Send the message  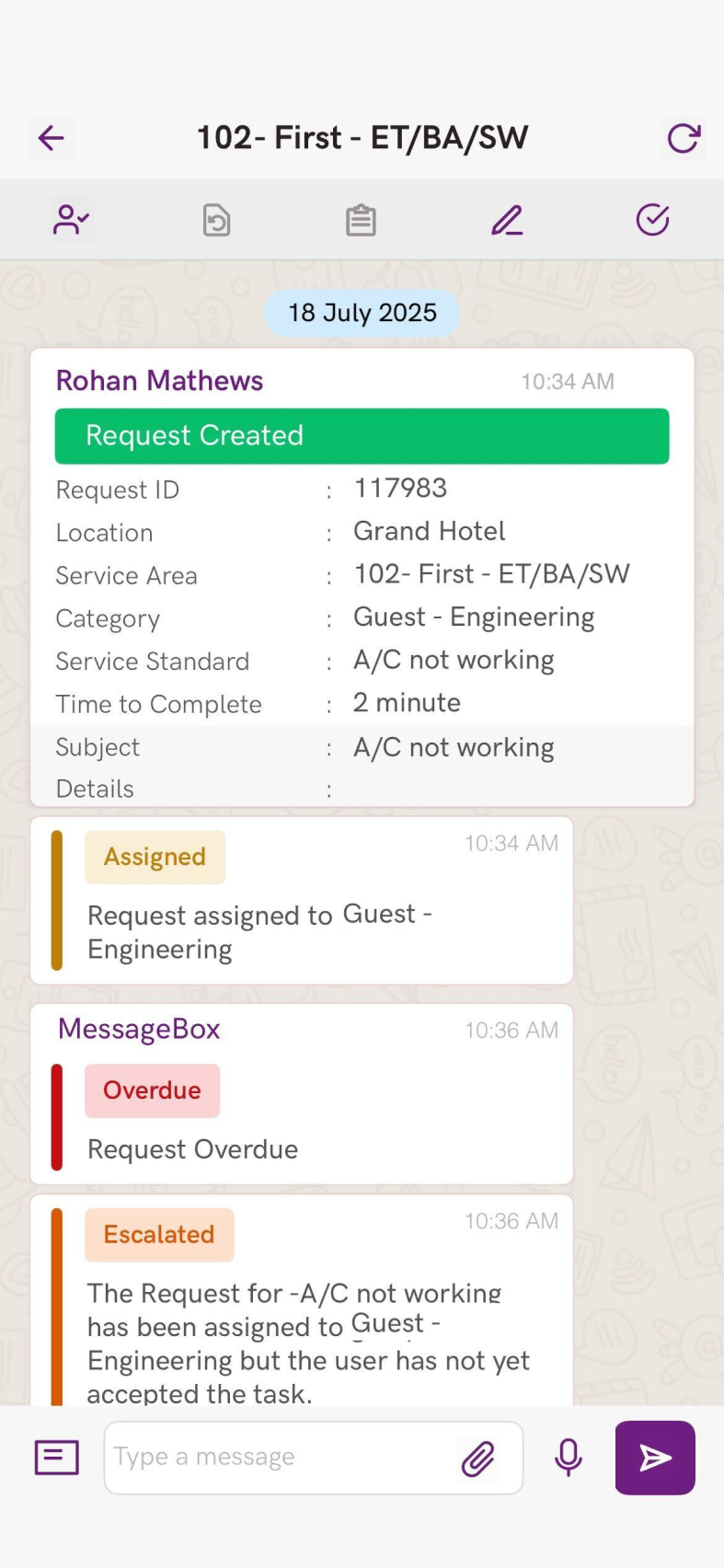(655, 1458)
